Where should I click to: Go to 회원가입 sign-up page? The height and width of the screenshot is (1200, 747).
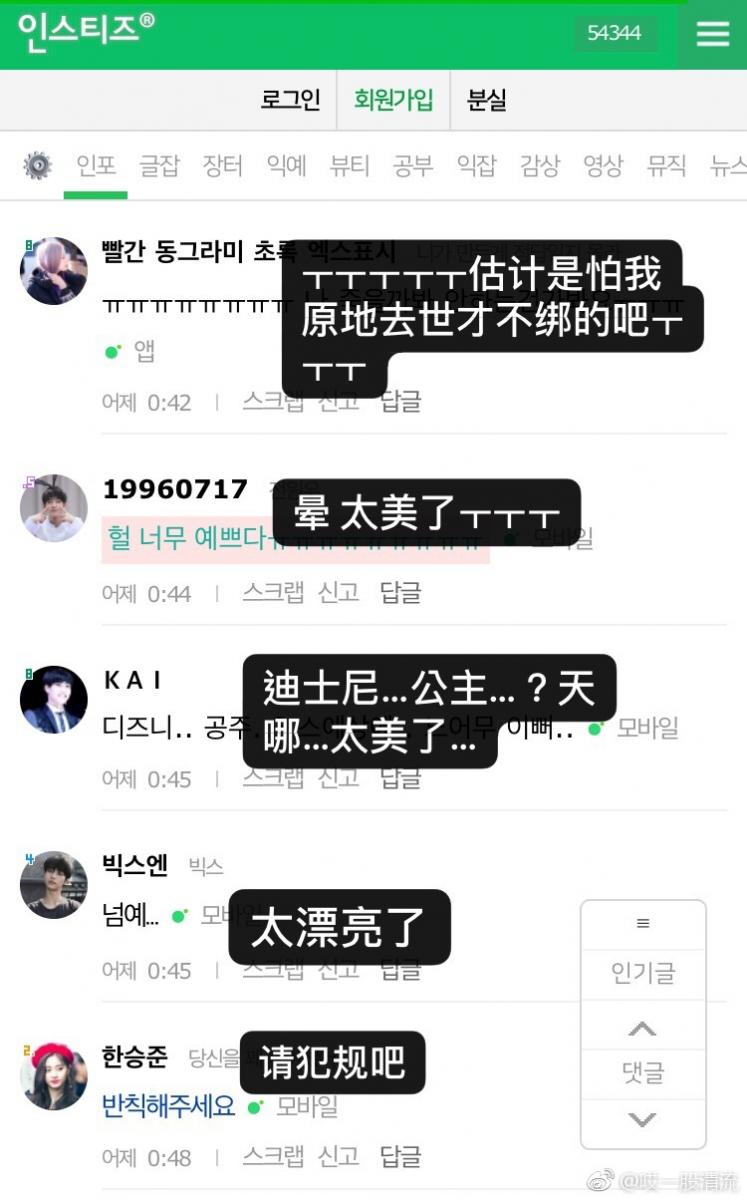(393, 100)
